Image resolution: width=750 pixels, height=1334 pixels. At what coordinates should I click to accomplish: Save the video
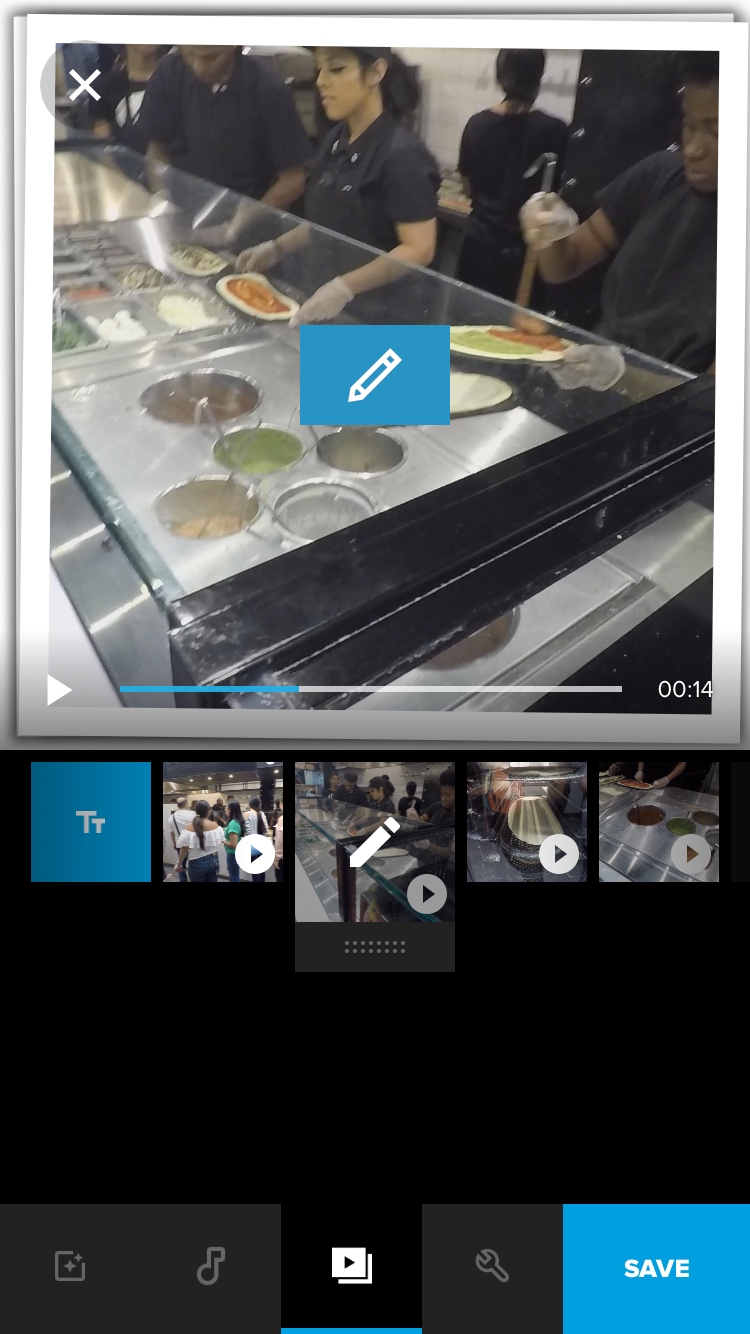(656, 1268)
